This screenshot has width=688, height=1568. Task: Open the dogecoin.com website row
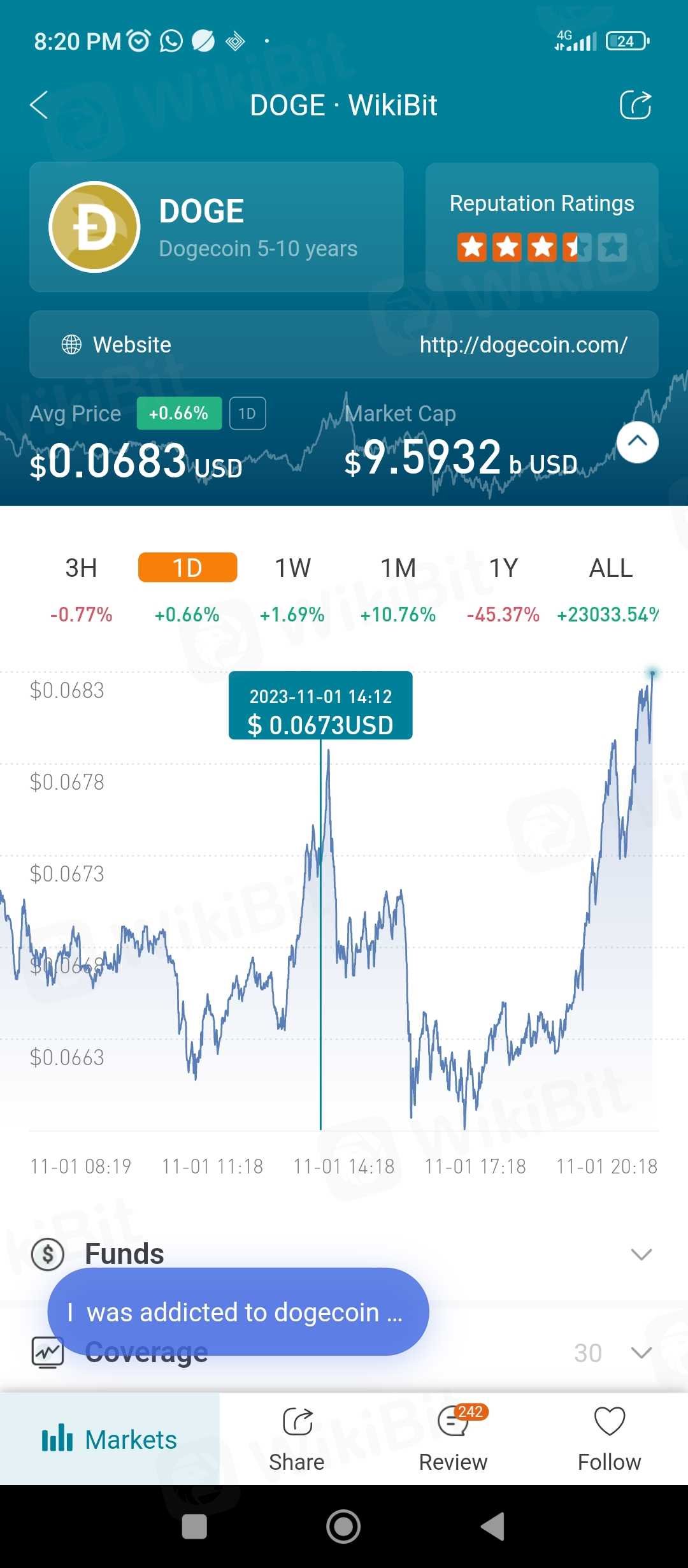344,345
